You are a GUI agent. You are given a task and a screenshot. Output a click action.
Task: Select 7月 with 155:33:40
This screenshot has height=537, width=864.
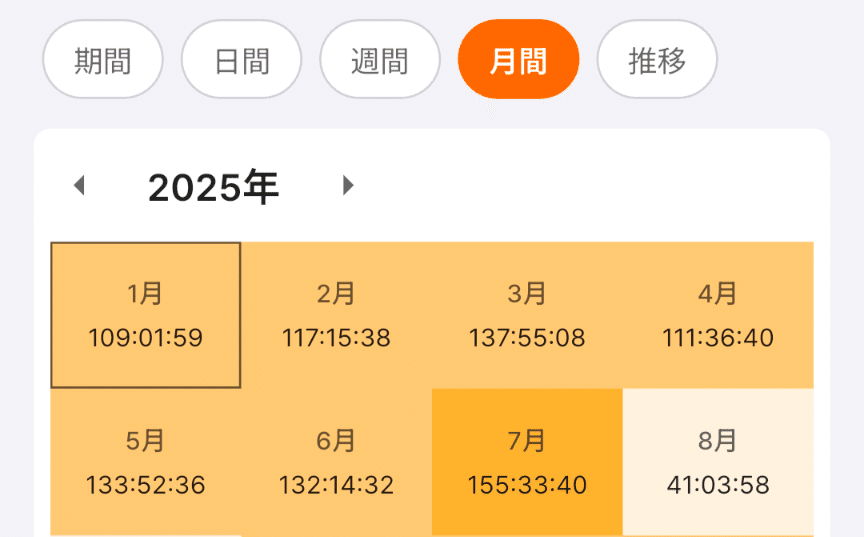(527, 462)
